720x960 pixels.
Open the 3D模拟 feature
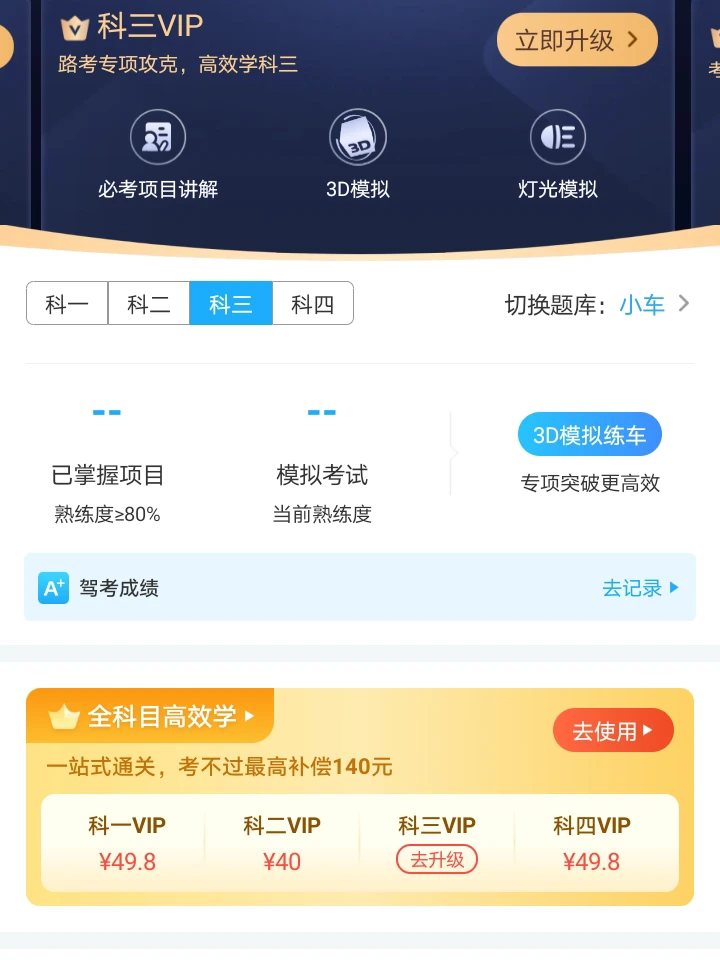358,154
